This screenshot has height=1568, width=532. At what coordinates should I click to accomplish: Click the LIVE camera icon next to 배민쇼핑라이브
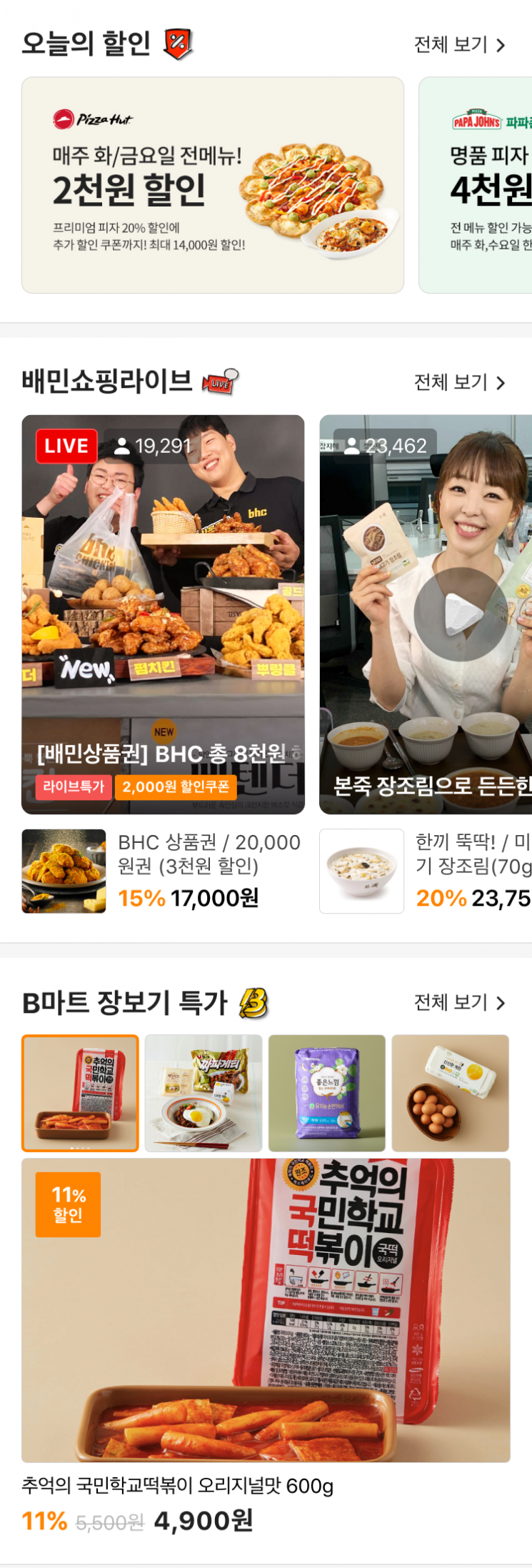[x=218, y=384]
